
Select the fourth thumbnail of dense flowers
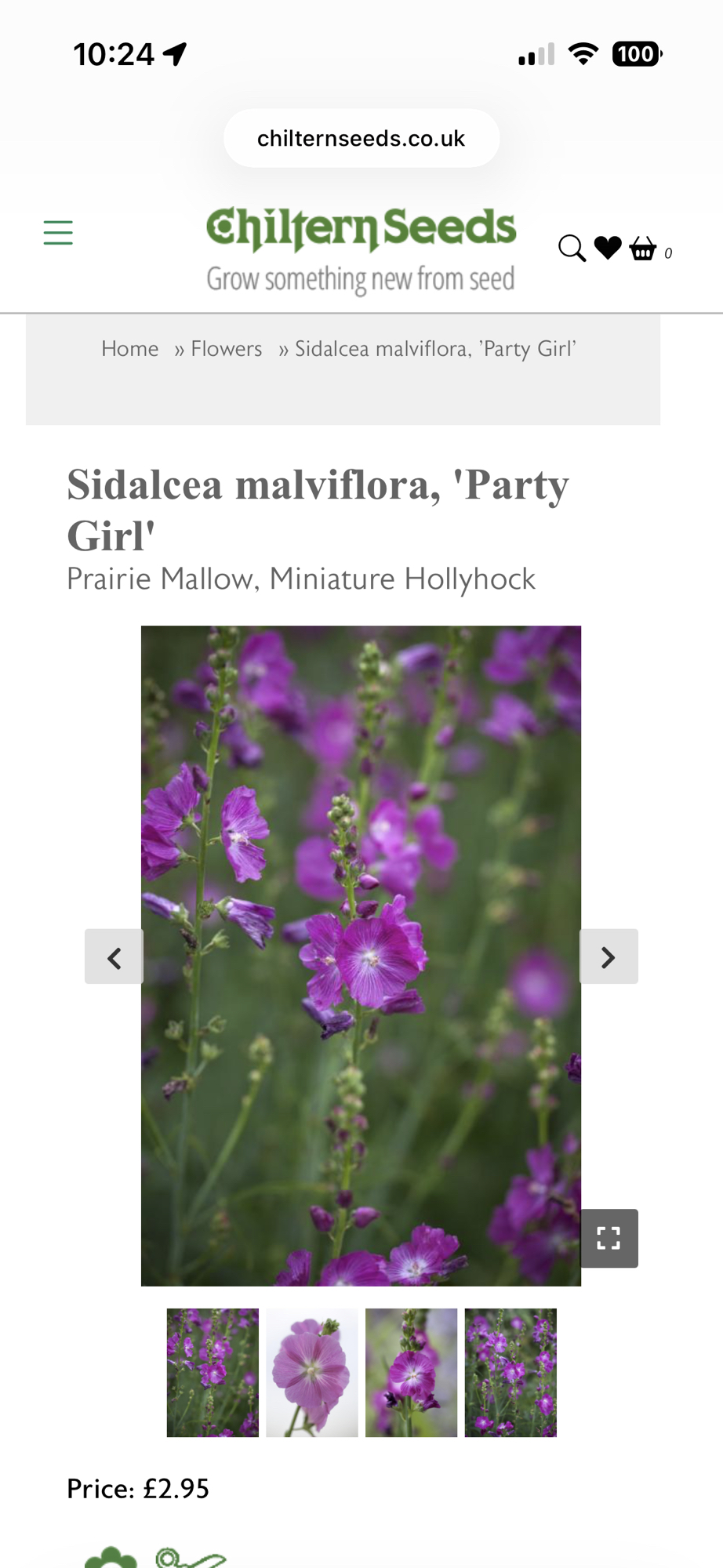point(510,1372)
